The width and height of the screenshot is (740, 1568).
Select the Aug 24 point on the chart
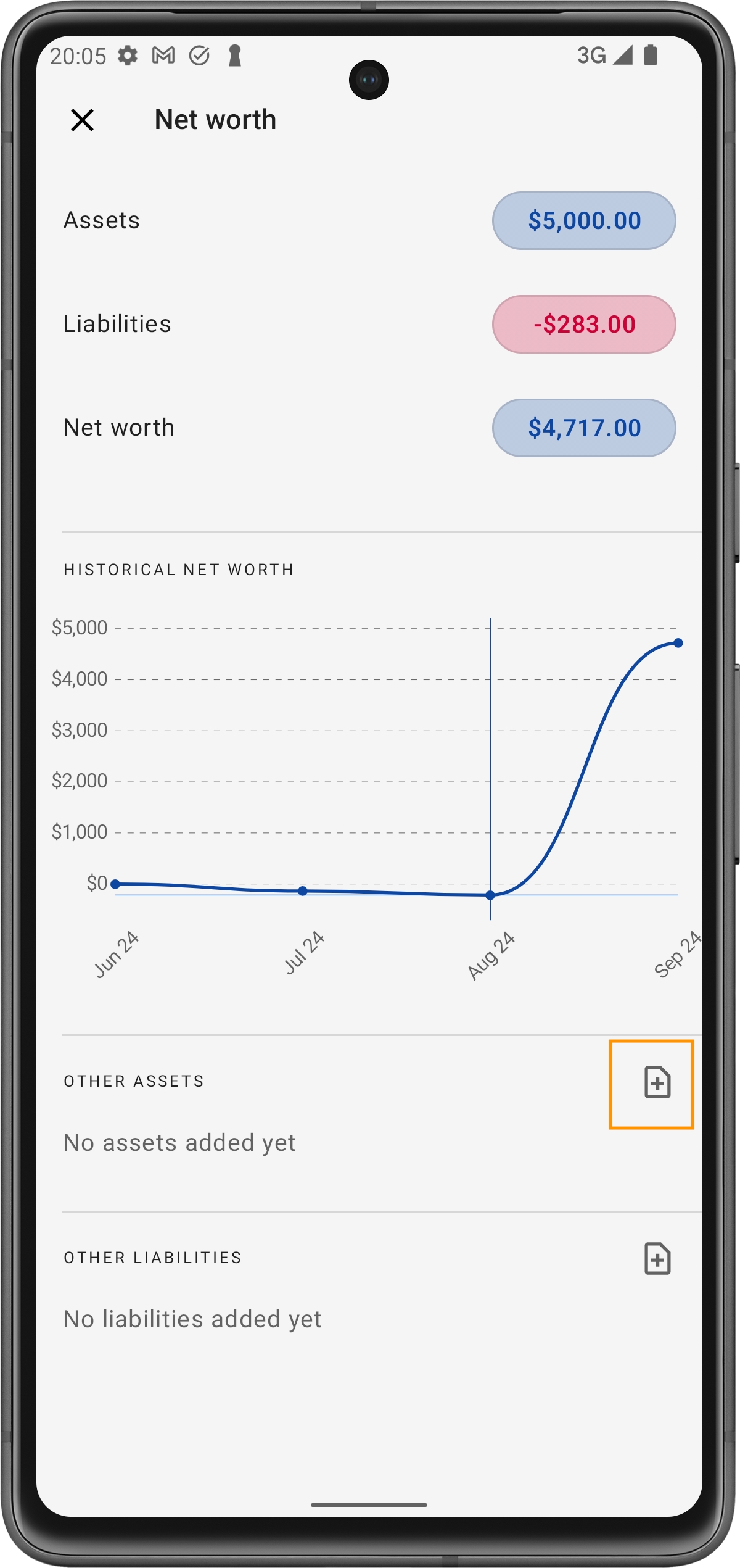click(x=490, y=895)
